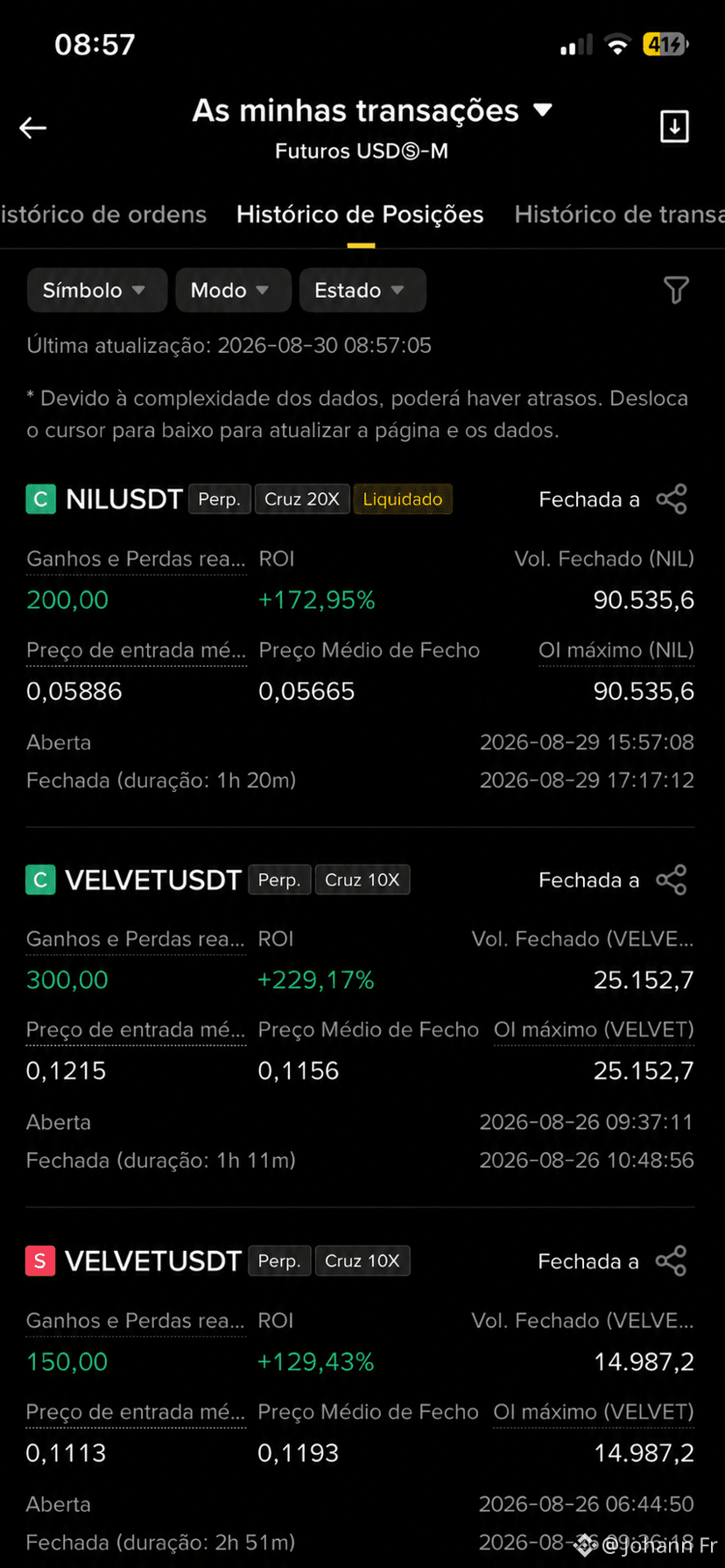725x1568 pixels.
Task: Select the Histórico de Posições tab
Action: coord(360,215)
